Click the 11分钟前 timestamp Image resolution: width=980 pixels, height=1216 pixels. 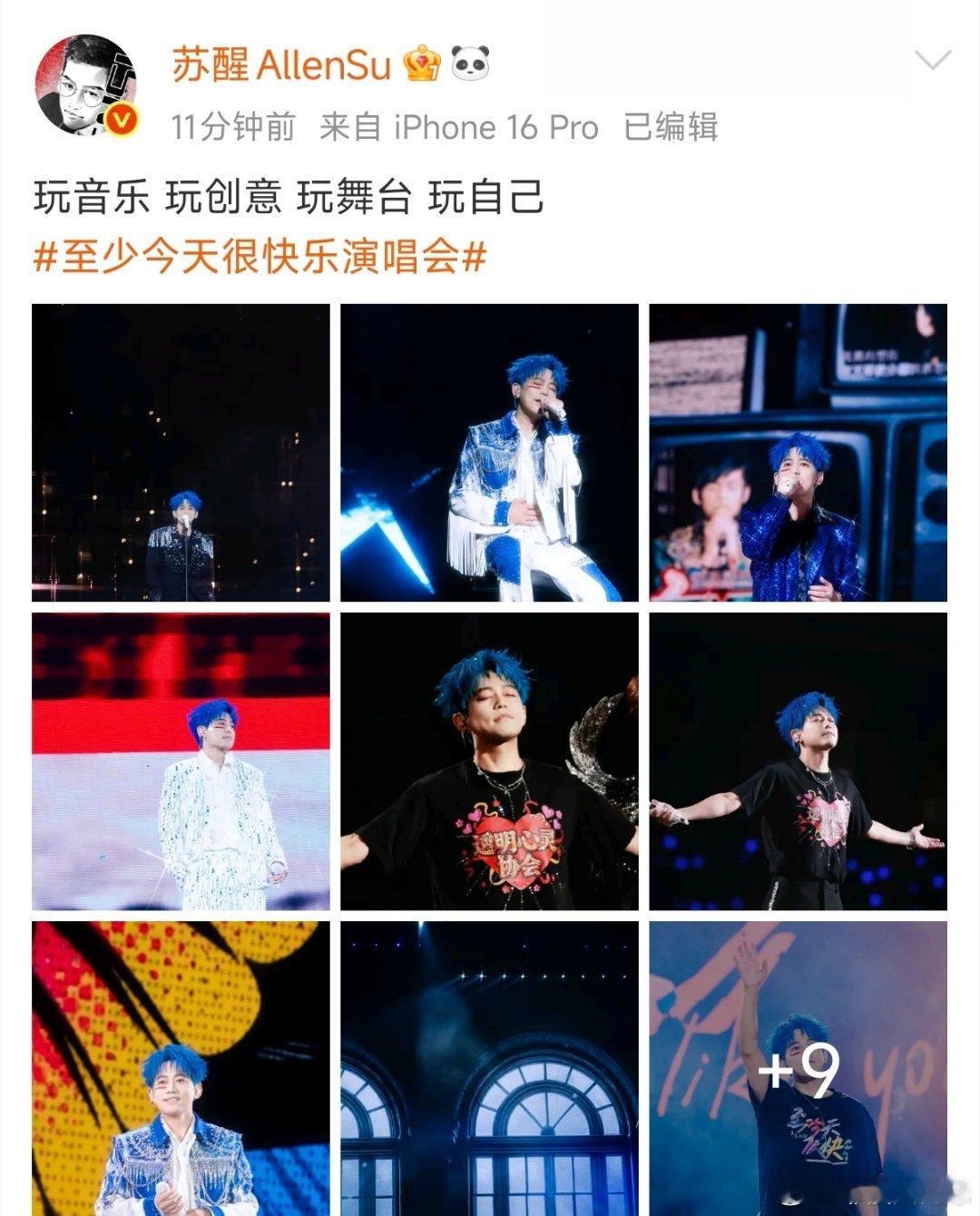point(230,127)
